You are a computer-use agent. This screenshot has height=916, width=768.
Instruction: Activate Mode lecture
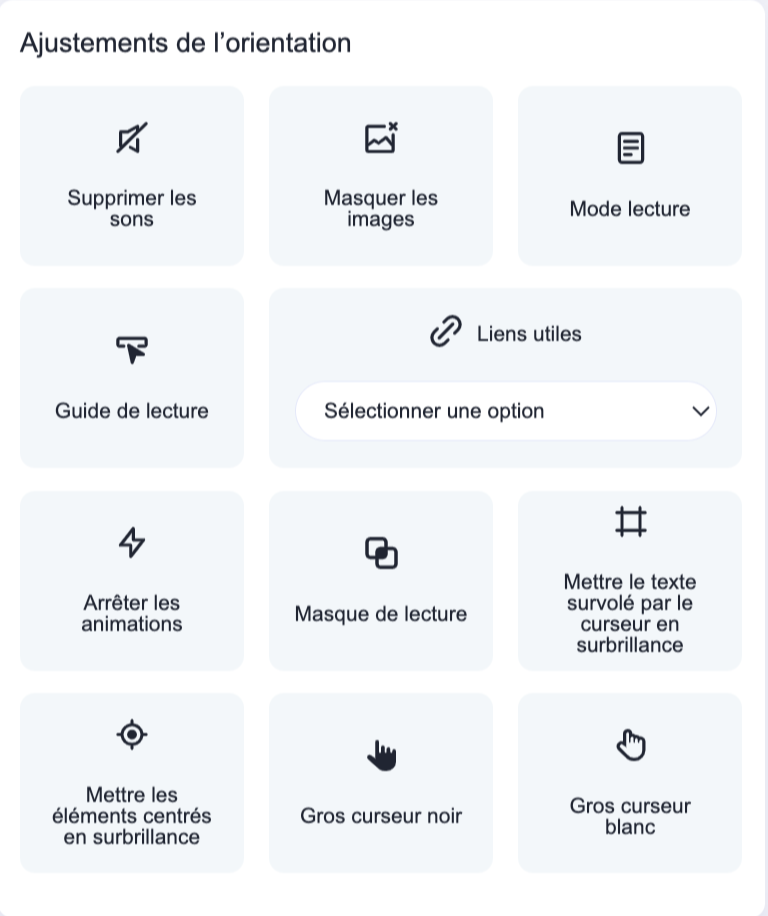[x=630, y=176]
